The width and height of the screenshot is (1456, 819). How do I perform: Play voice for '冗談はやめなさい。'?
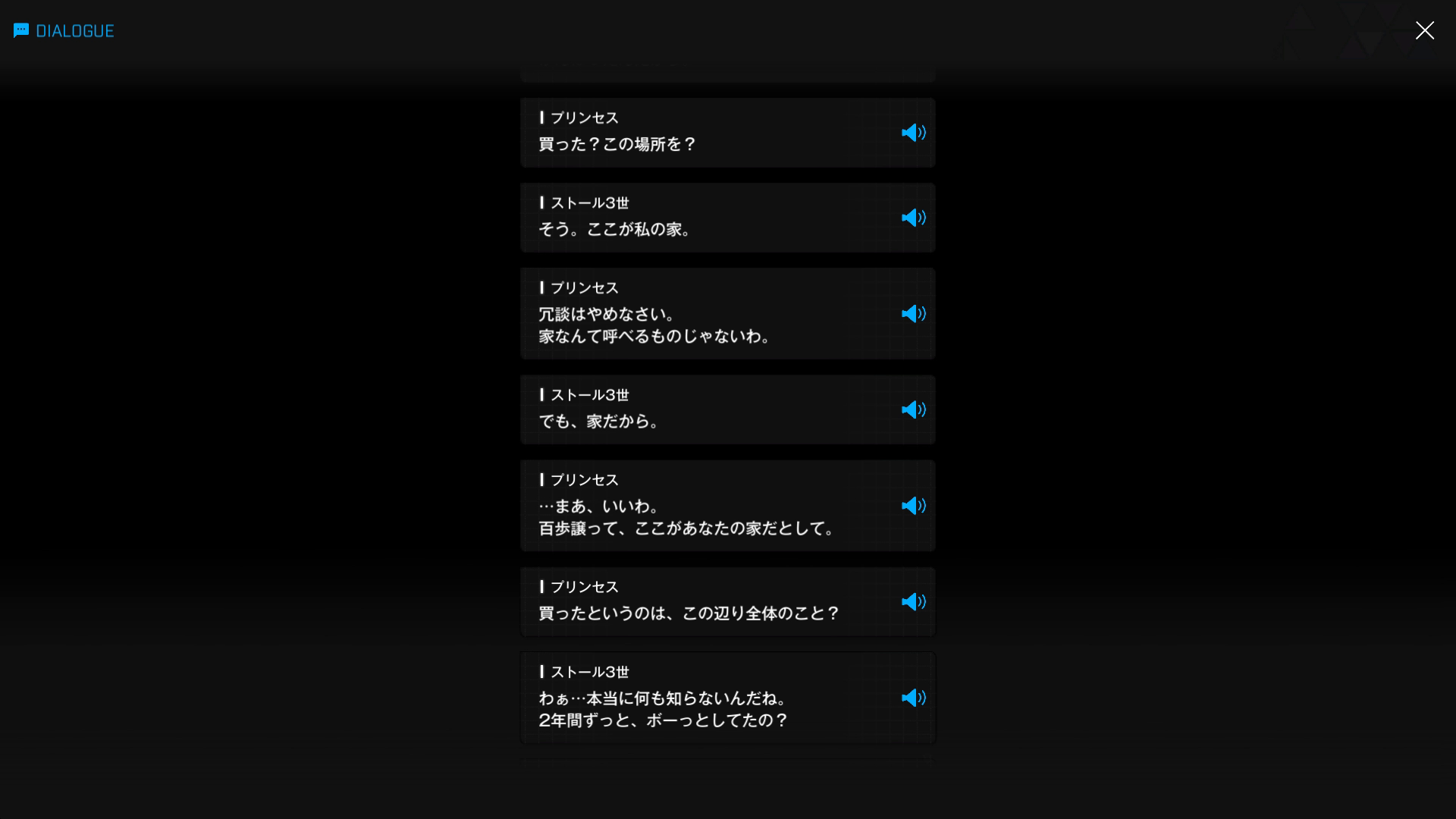[913, 314]
